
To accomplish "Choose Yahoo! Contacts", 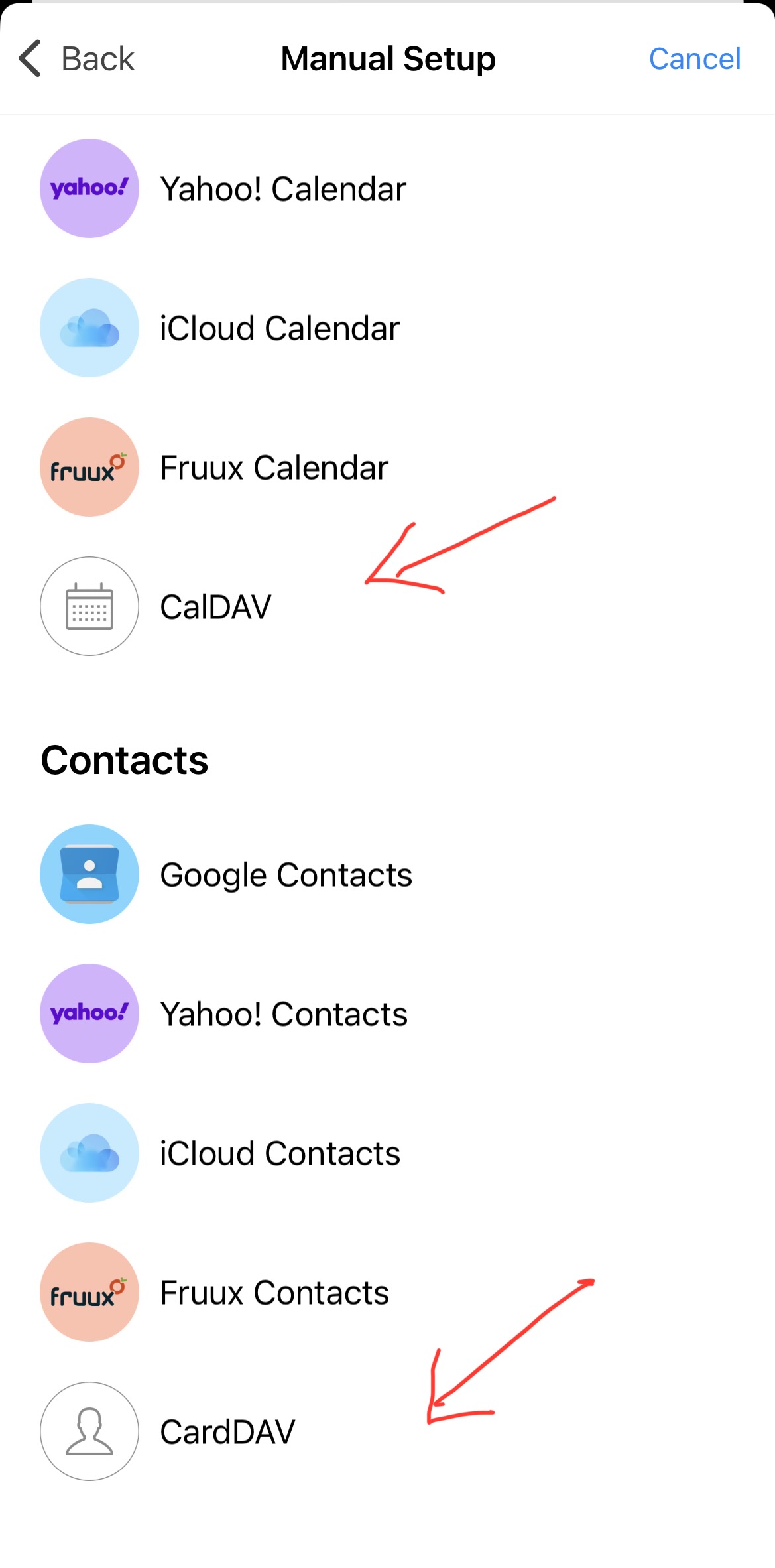I will (284, 1014).
